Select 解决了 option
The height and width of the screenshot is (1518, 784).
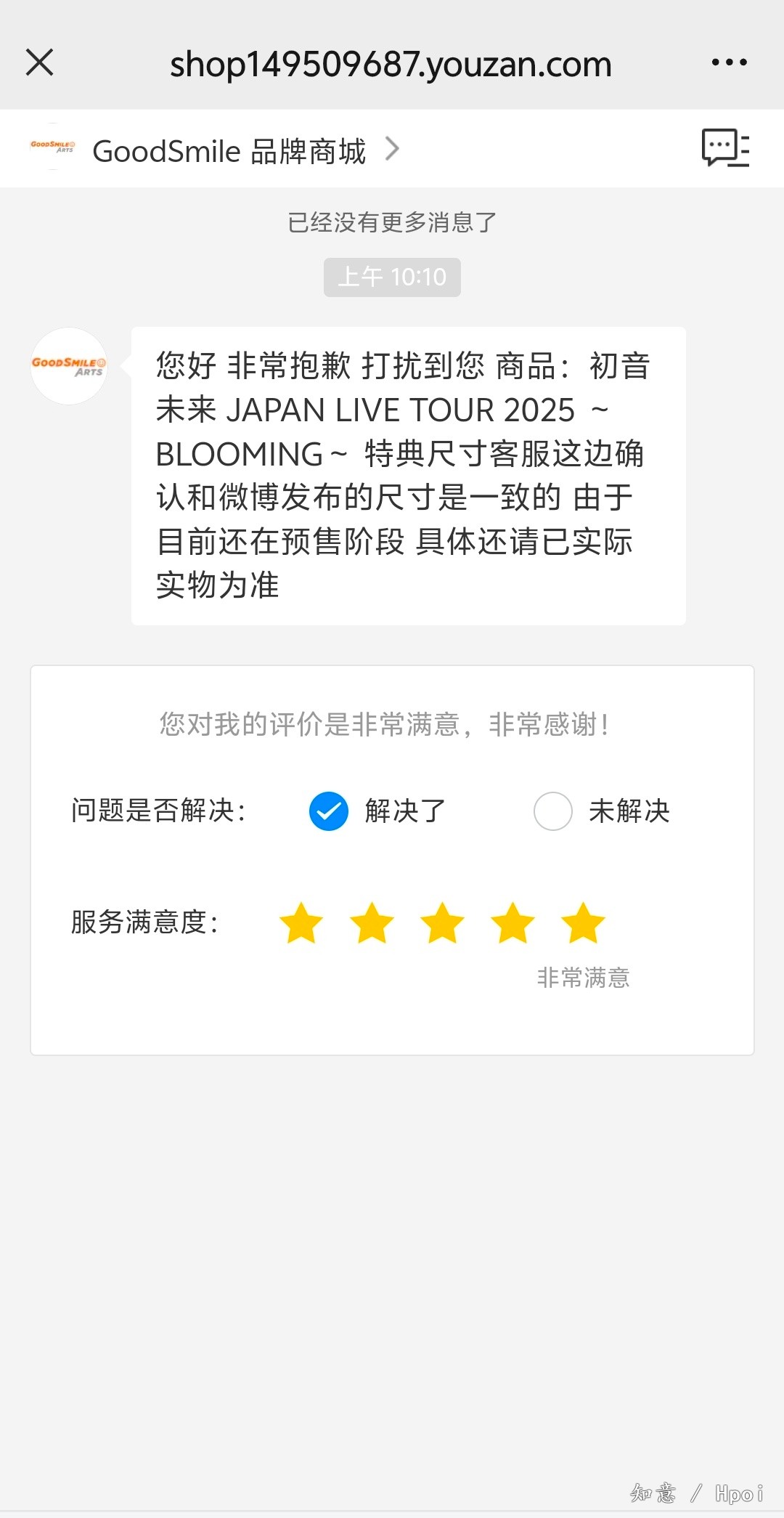[x=329, y=811]
